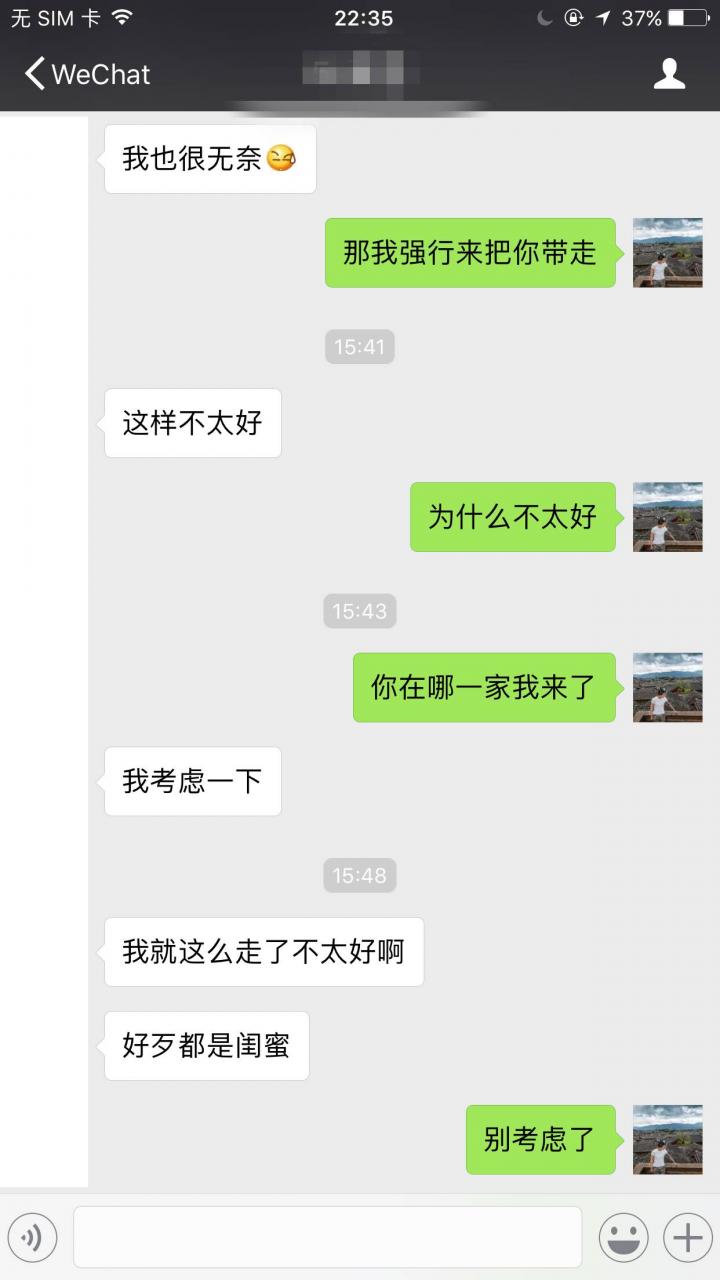Open the chat contact profile icon
This screenshot has width=720, height=1280.
point(669,74)
